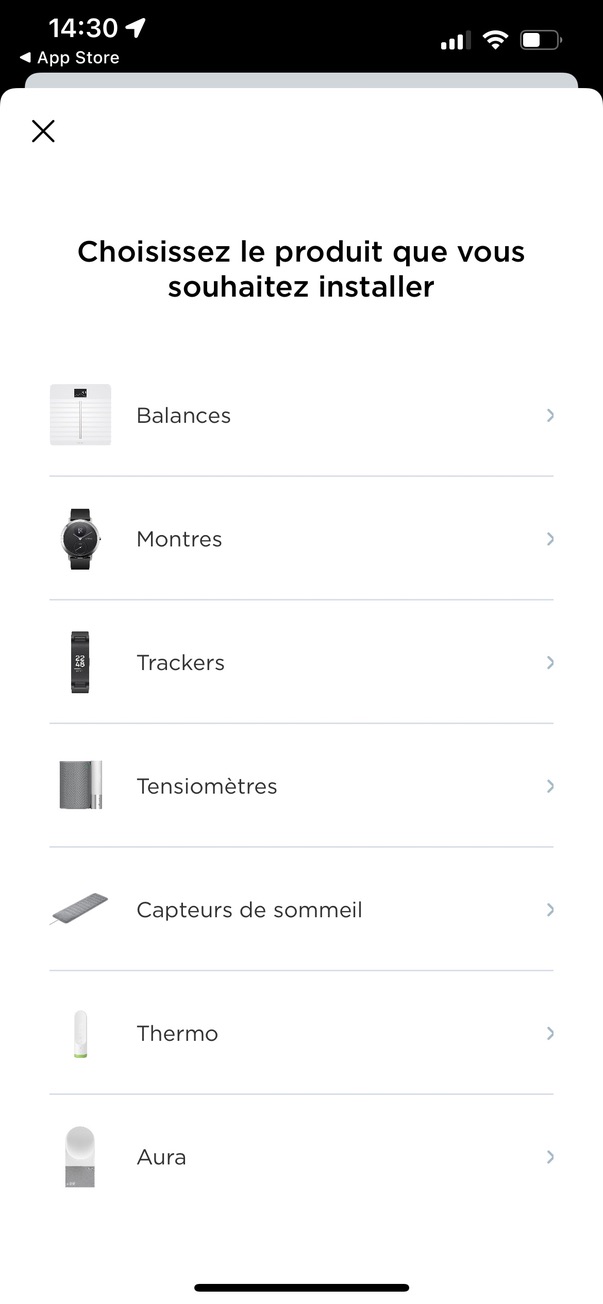Select Montres to install a watch
Screen dimensions: 603x1304
click(301, 539)
